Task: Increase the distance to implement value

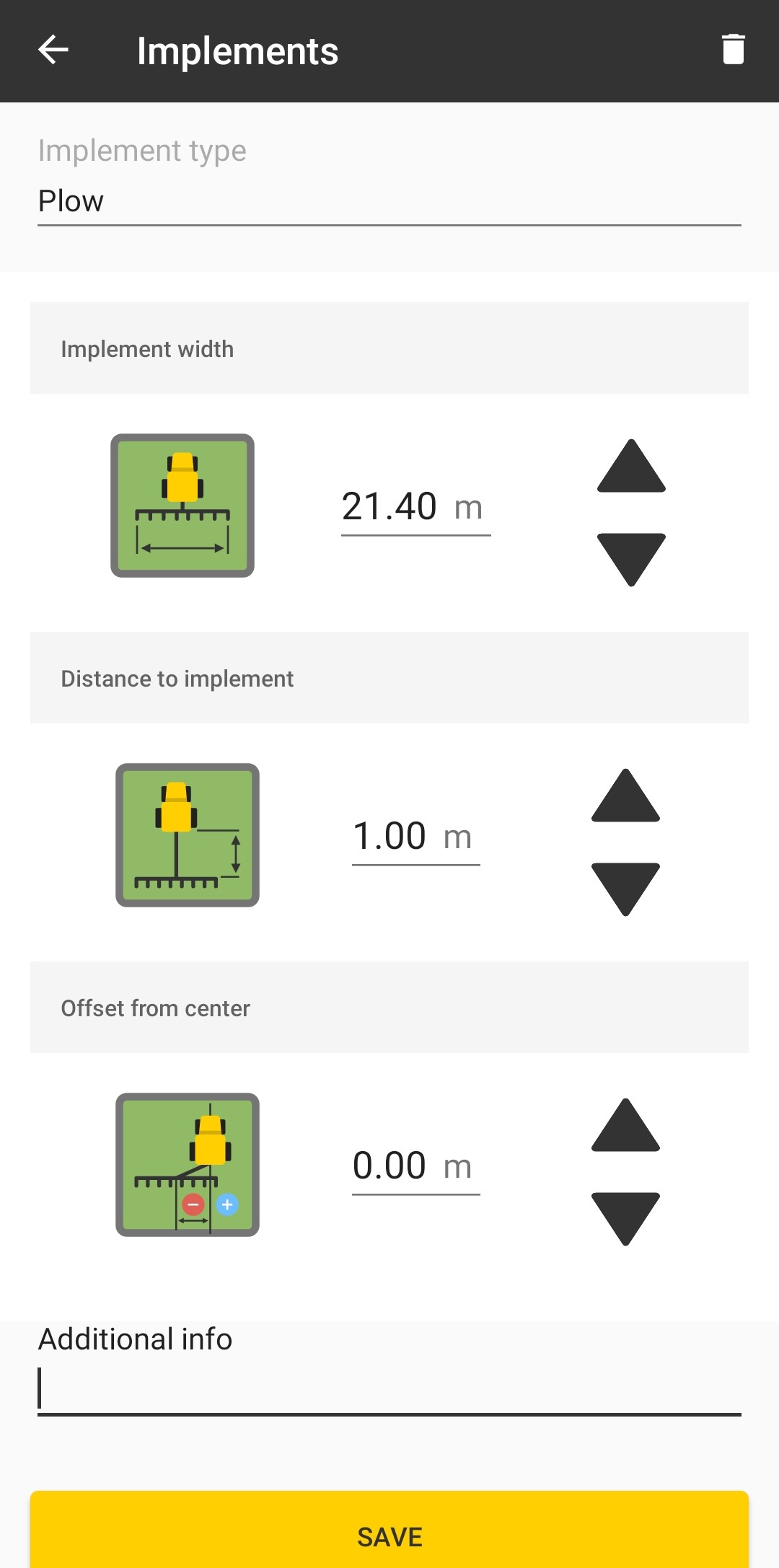Action: (625, 796)
